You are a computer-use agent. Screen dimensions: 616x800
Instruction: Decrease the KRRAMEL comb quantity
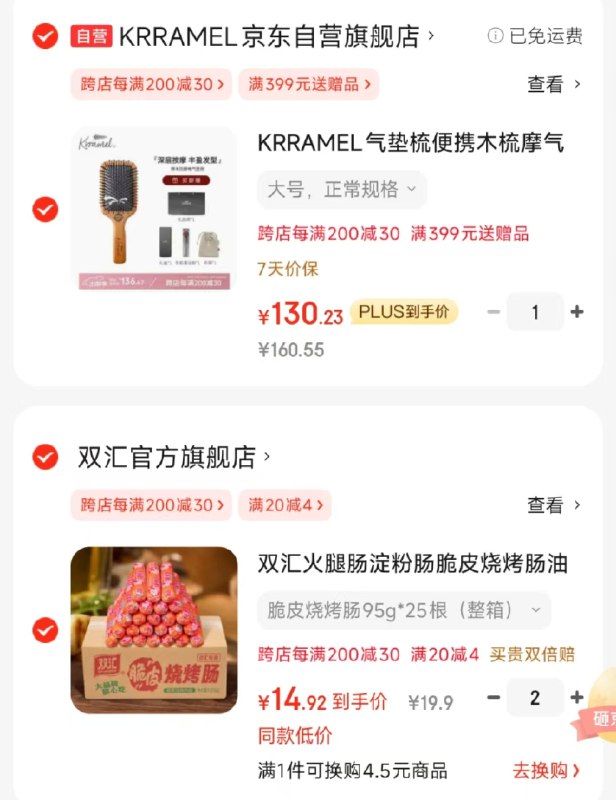pyautogui.click(x=493, y=312)
